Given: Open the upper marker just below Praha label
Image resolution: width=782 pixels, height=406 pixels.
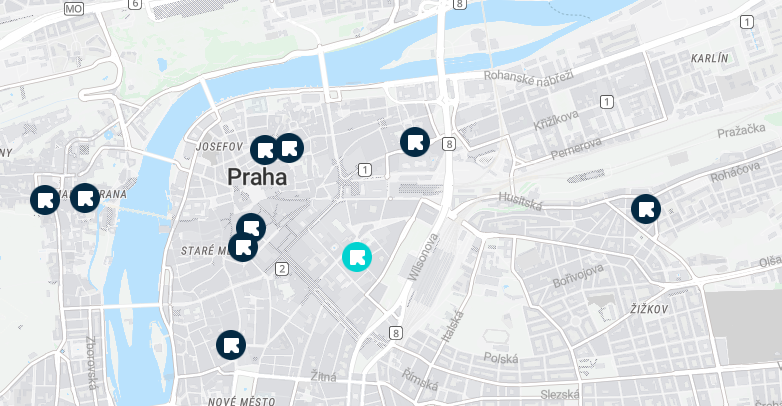Looking at the screenshot, I should [x=251, y=227].
